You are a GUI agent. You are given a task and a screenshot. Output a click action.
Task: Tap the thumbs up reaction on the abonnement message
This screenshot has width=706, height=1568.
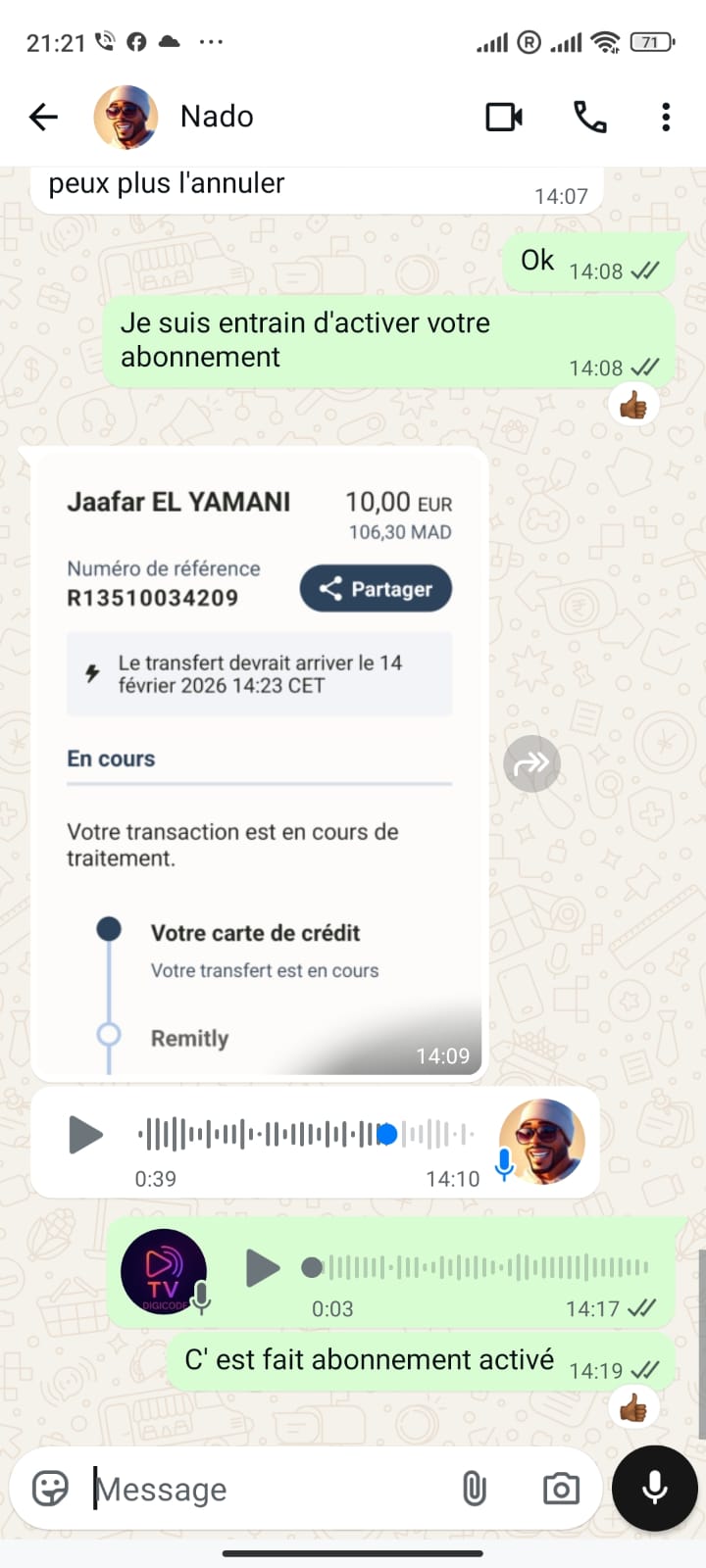click(x=633, y=404)
